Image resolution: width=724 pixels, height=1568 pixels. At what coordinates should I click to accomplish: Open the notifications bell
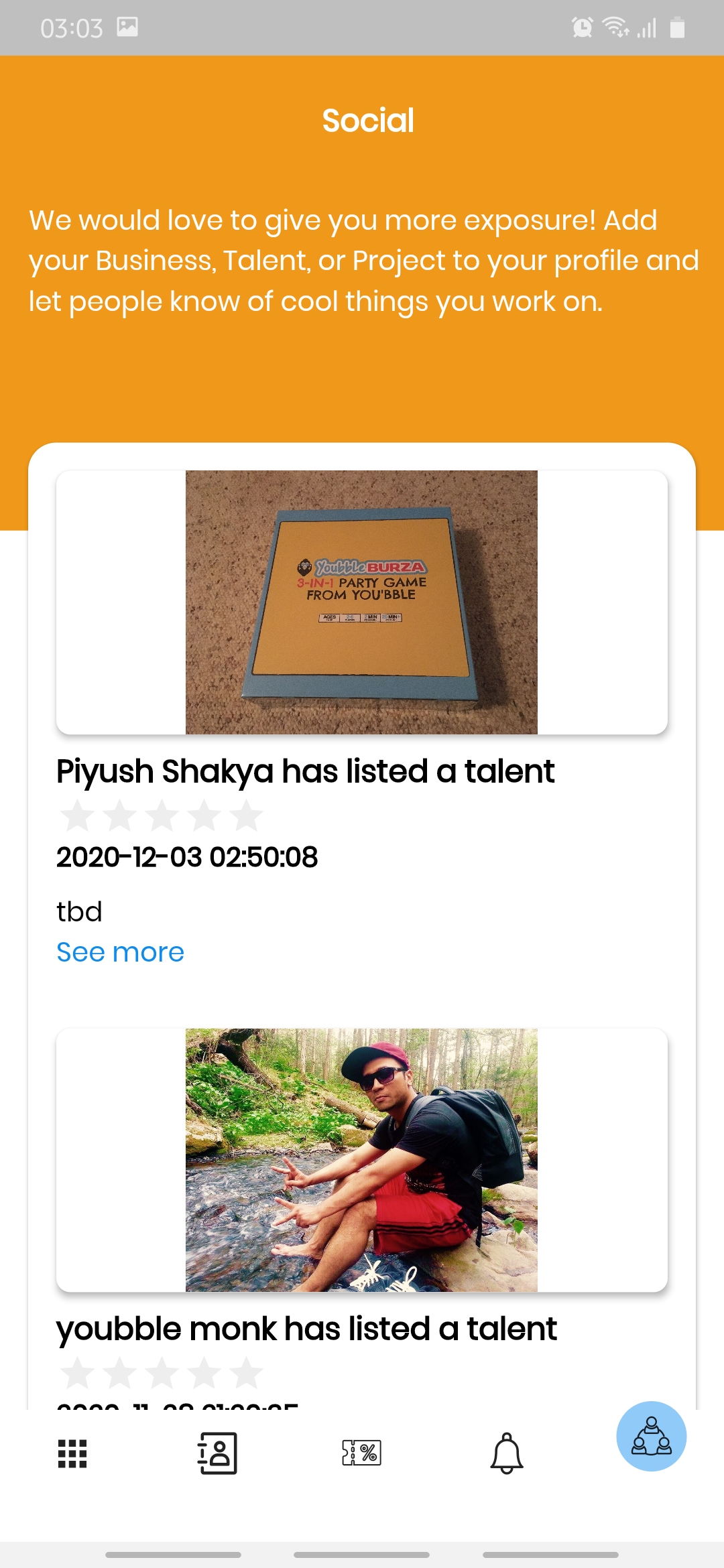click(507, 1453)
